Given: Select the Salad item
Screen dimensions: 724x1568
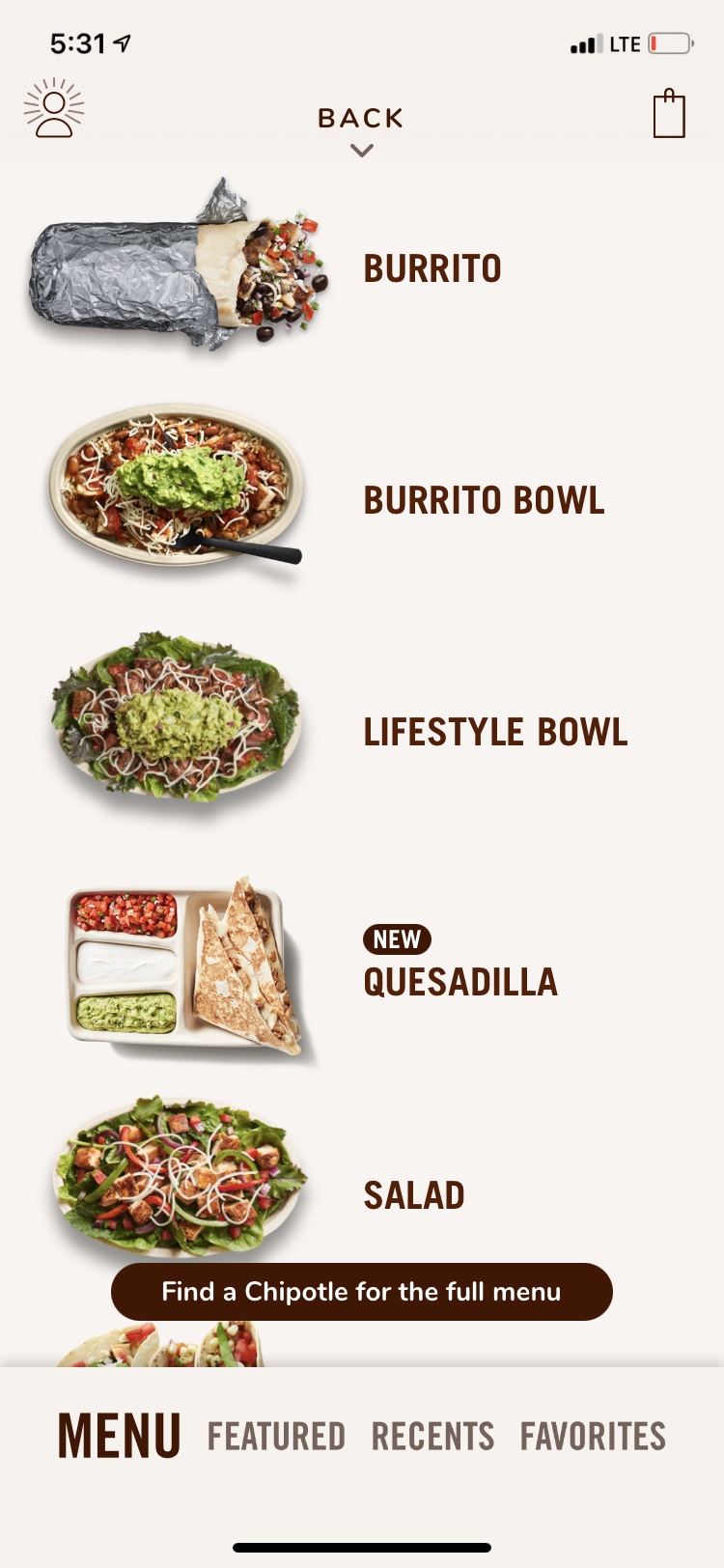Looking at the screenshot, I should (x=414, y=1195).
